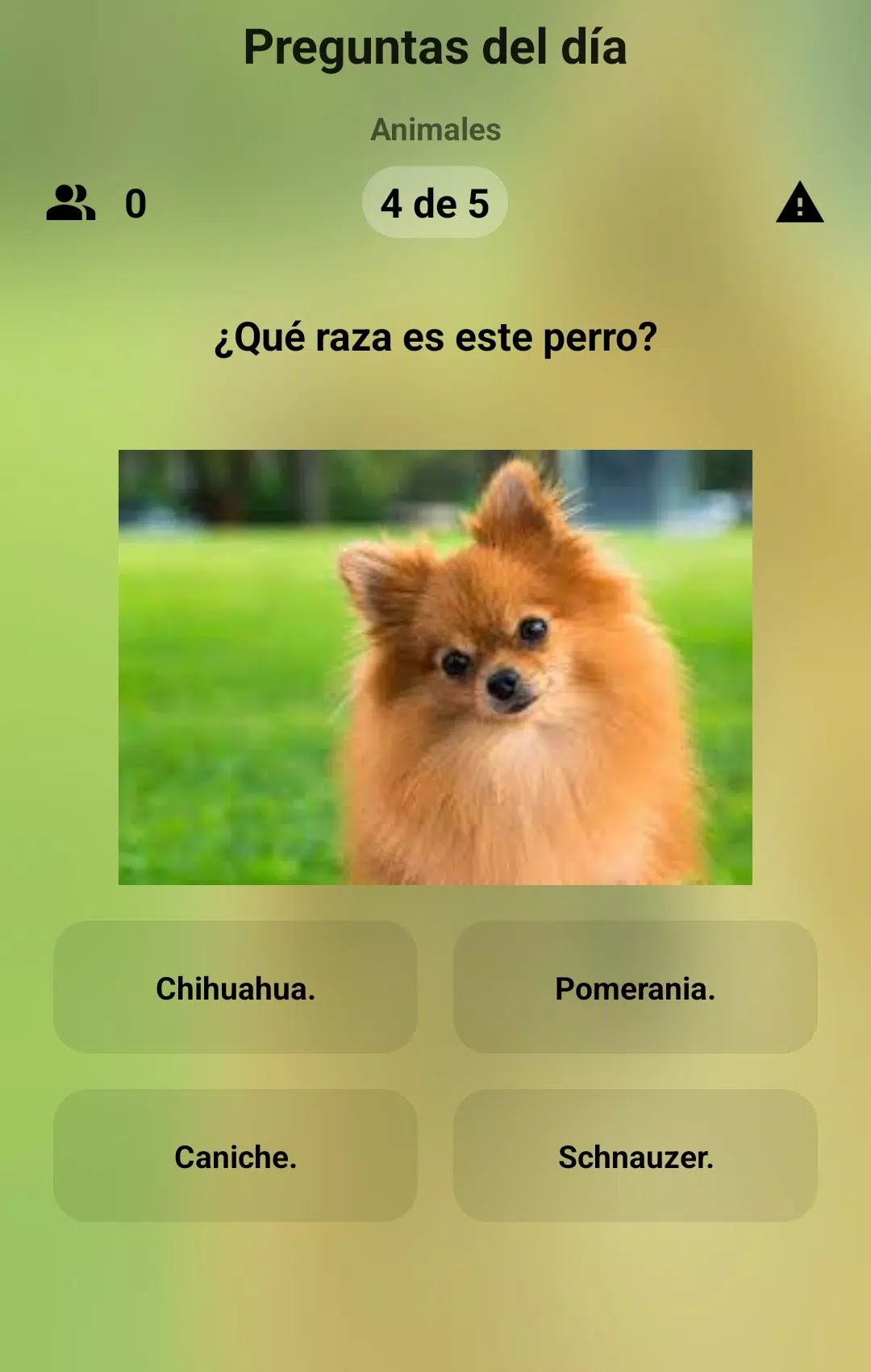Viewport: 871px width, 1372px height.
Task: Pick the Caniche answer option
Action: 235,1156
